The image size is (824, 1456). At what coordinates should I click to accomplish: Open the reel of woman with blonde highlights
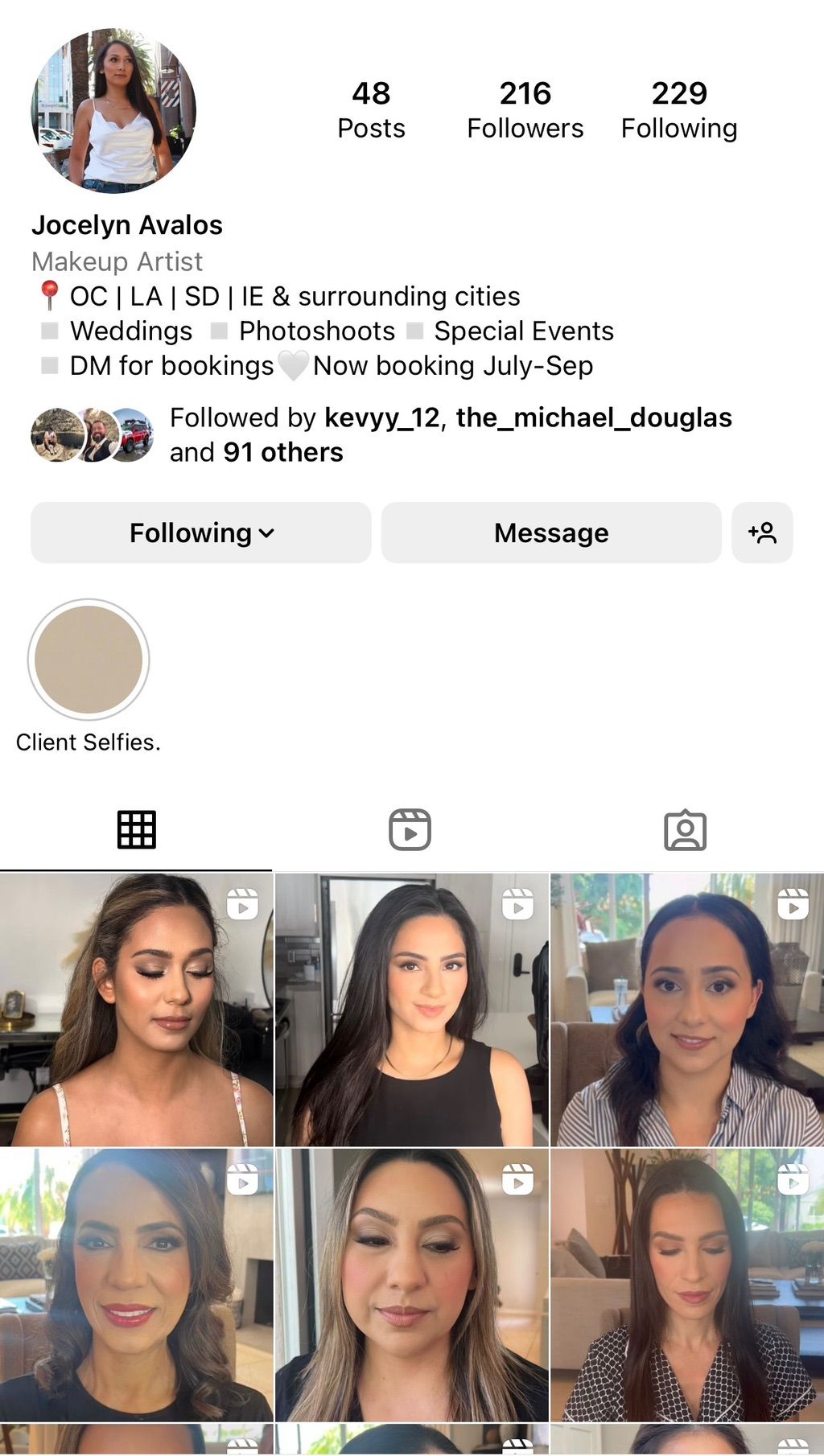click(411, 1285)
